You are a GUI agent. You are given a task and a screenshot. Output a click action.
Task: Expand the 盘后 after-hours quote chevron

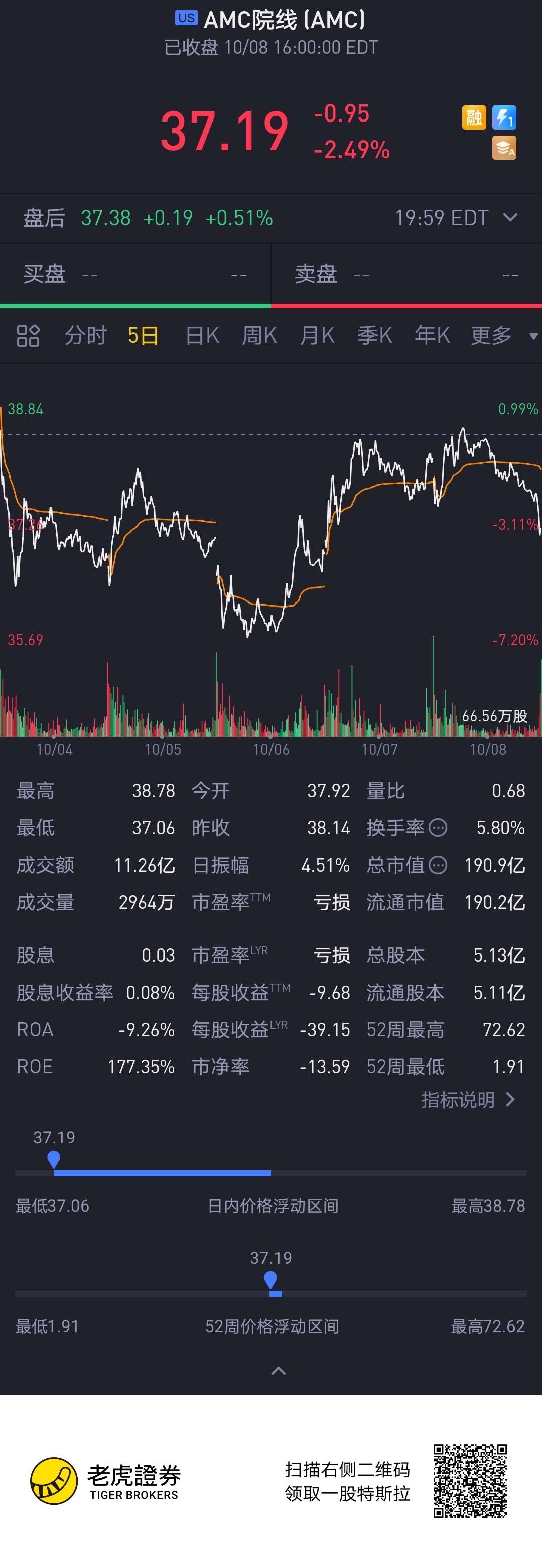coord(511,217)
